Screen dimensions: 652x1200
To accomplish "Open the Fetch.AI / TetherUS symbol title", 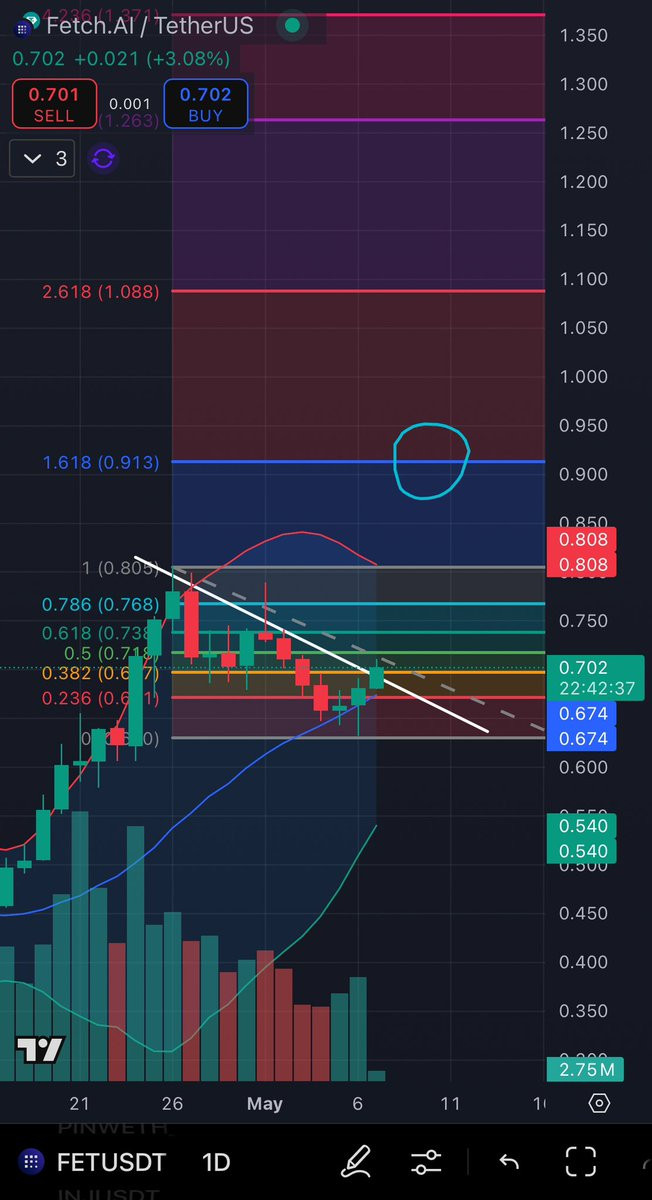I will tap(150, 25).
